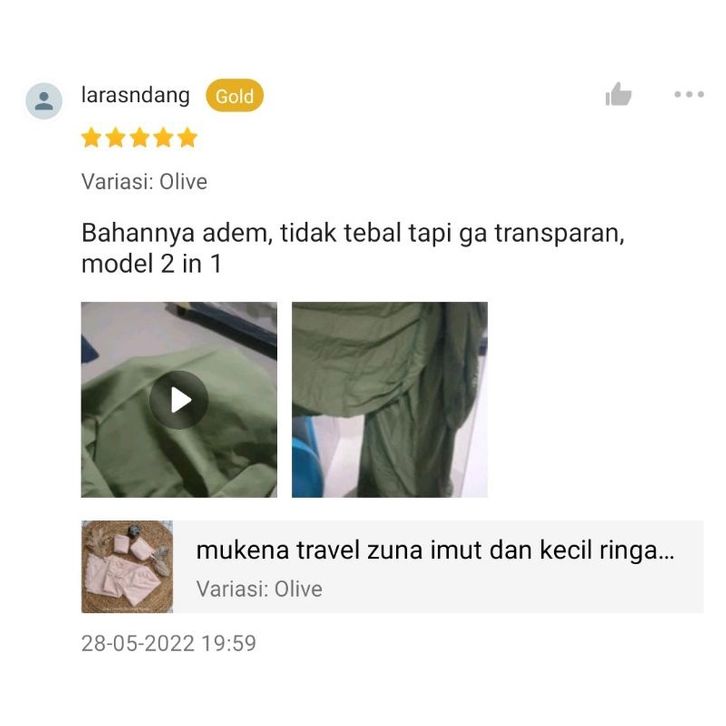Like larasndang's review with thumbs up

coord(619,95)
